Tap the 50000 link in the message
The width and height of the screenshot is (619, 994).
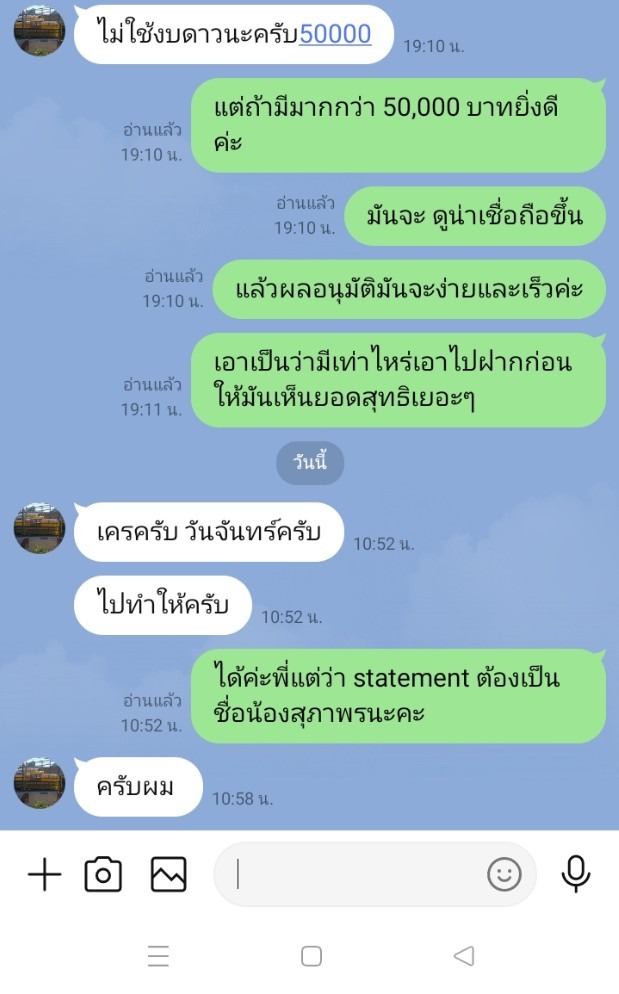[x=335, y=34]
